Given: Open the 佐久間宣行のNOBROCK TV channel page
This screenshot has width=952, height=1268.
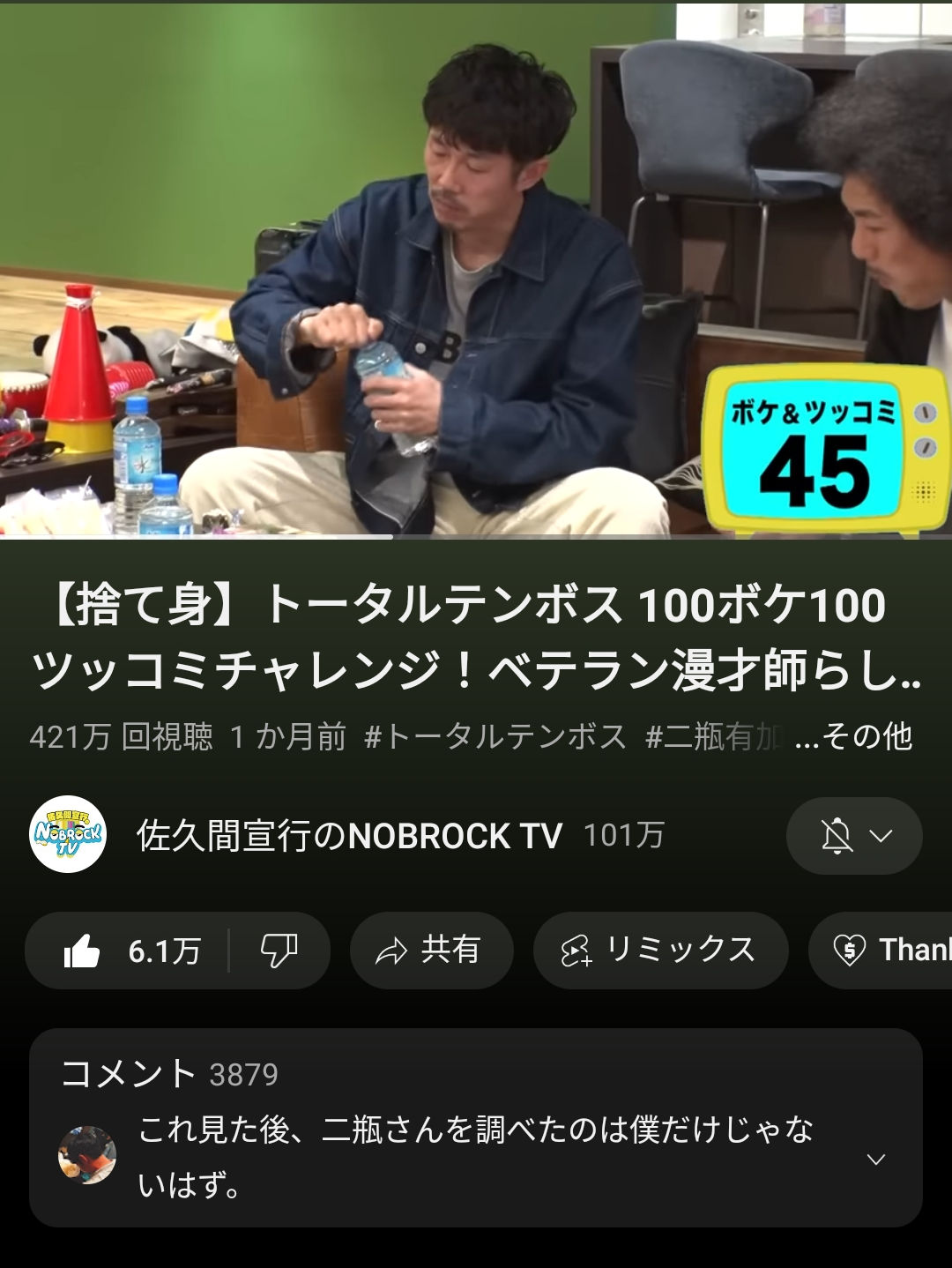Looking at the screenshot, I should coord(349,835).
